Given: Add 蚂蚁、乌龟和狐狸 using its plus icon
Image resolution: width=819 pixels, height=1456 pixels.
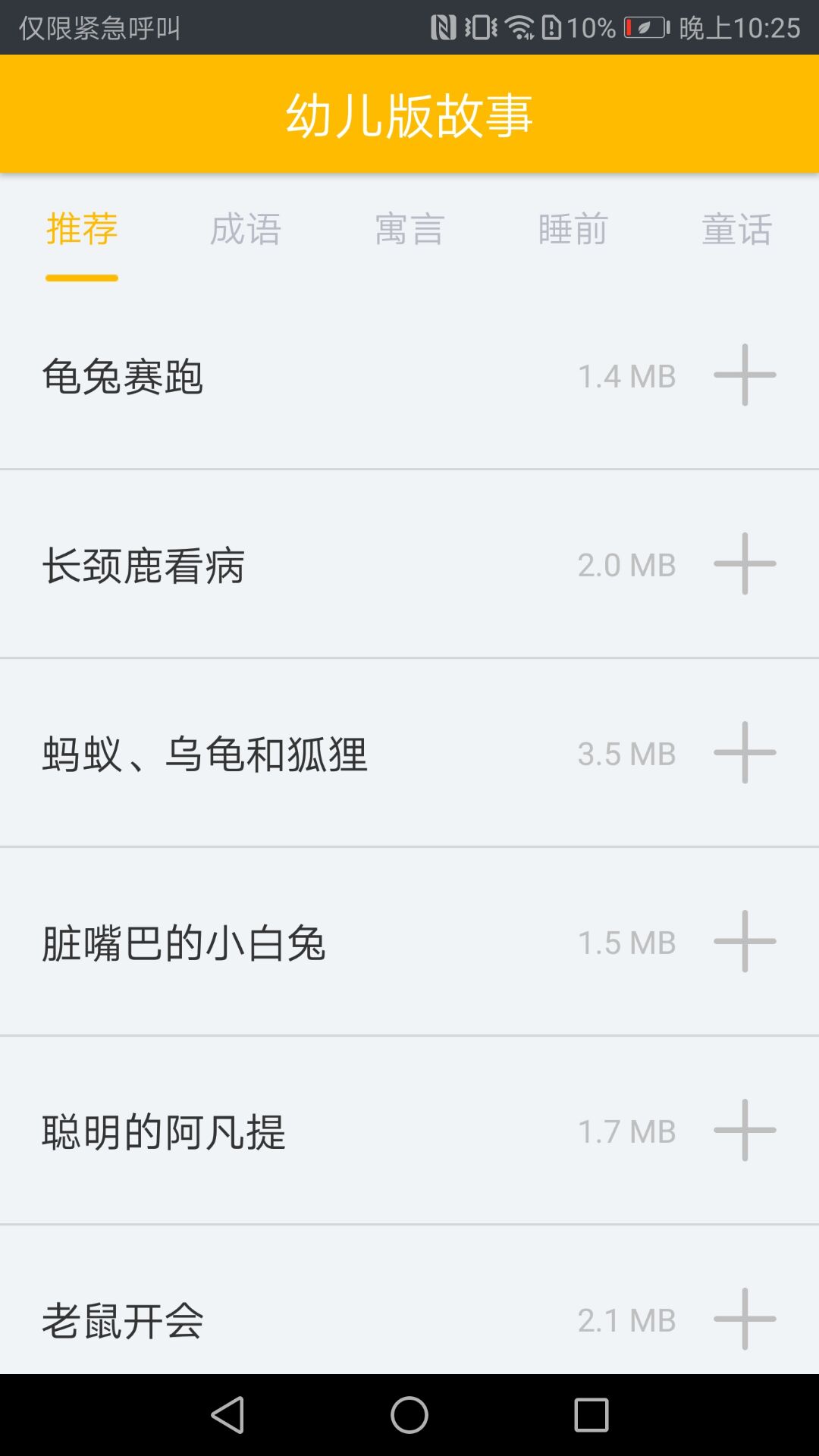Looking at the screenshot, I should point(745,752).
